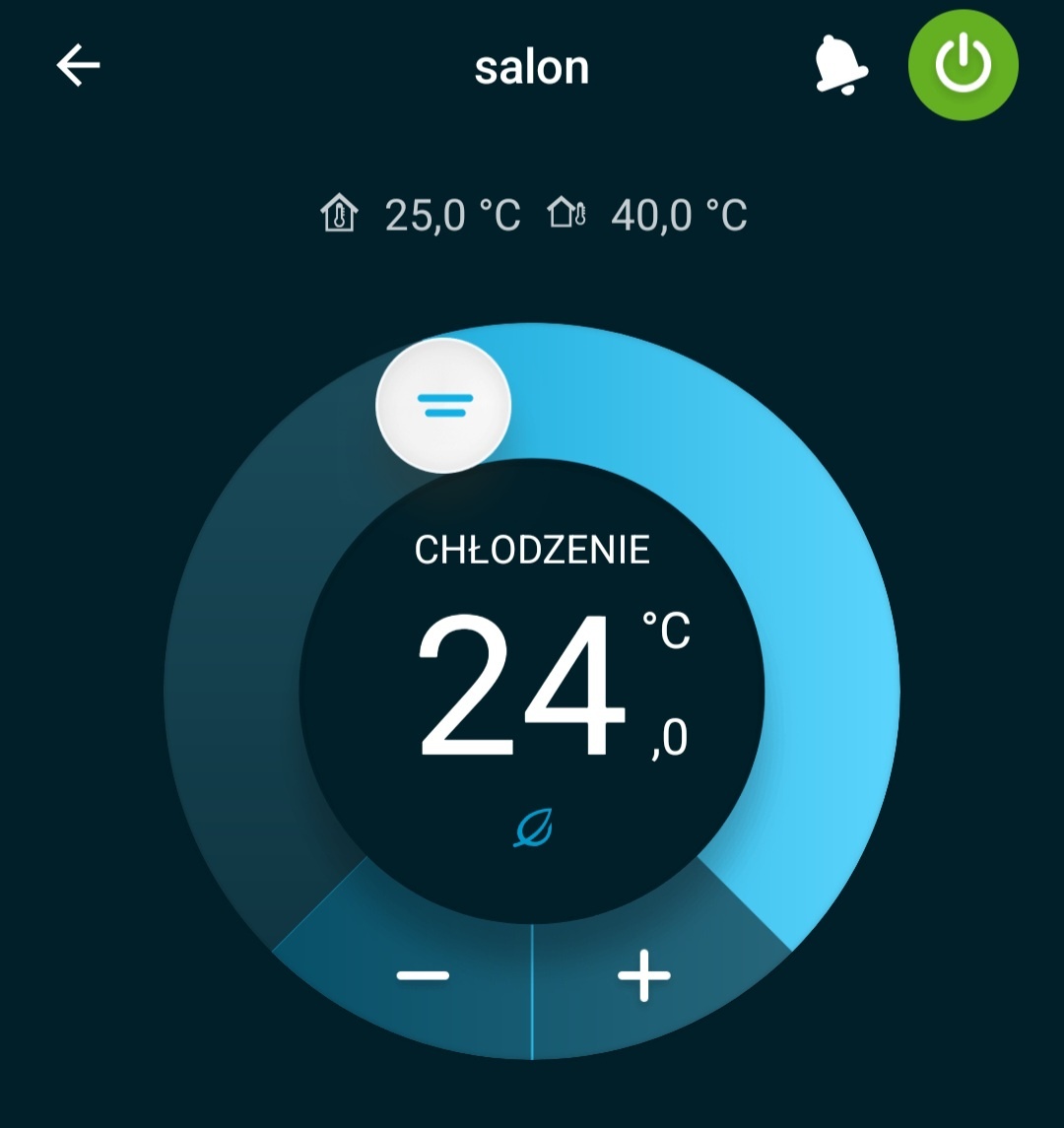
Task: Tap the temperature dial handle
Action: [x=444, y=405]
